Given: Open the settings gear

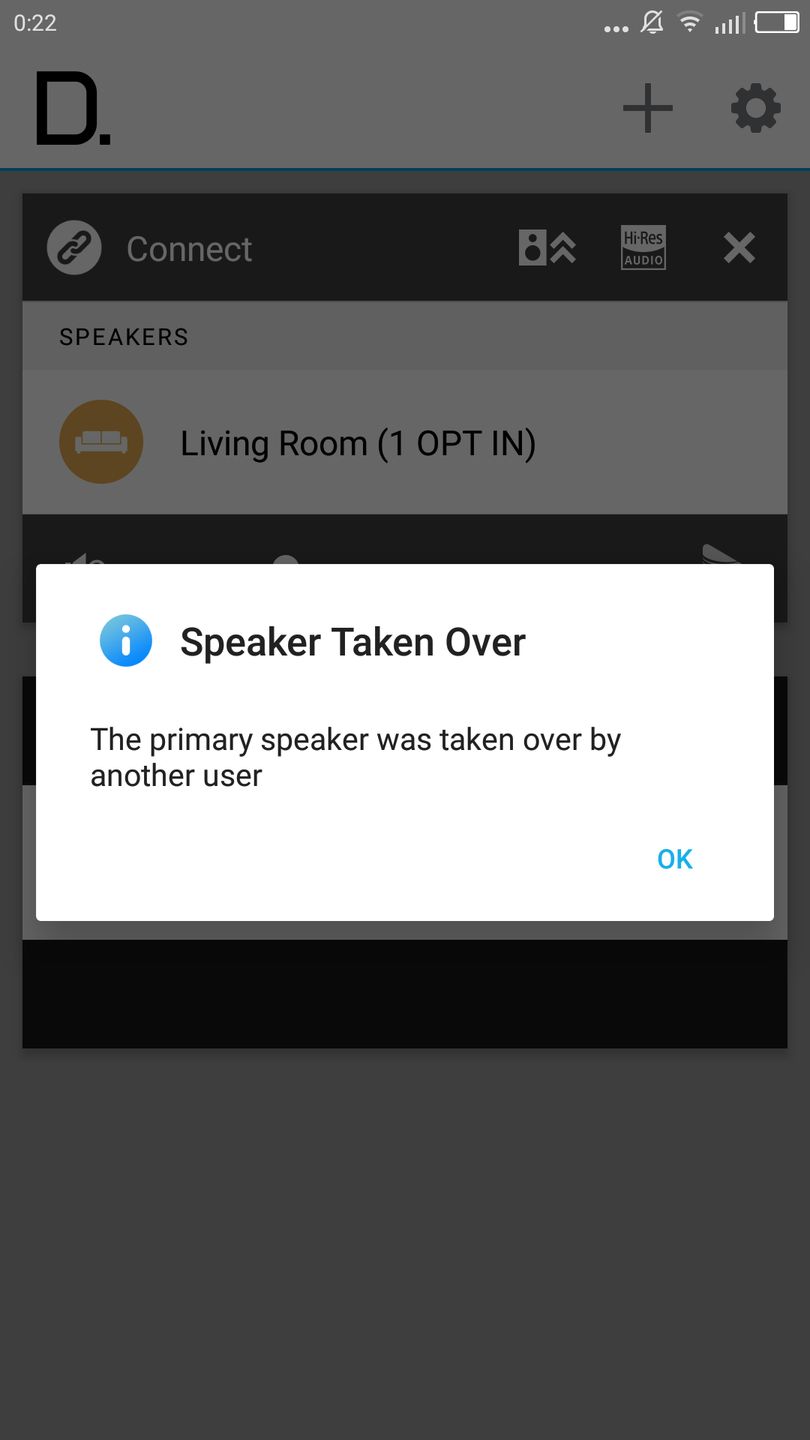Looking at the screenshot, I should point(755,108).
